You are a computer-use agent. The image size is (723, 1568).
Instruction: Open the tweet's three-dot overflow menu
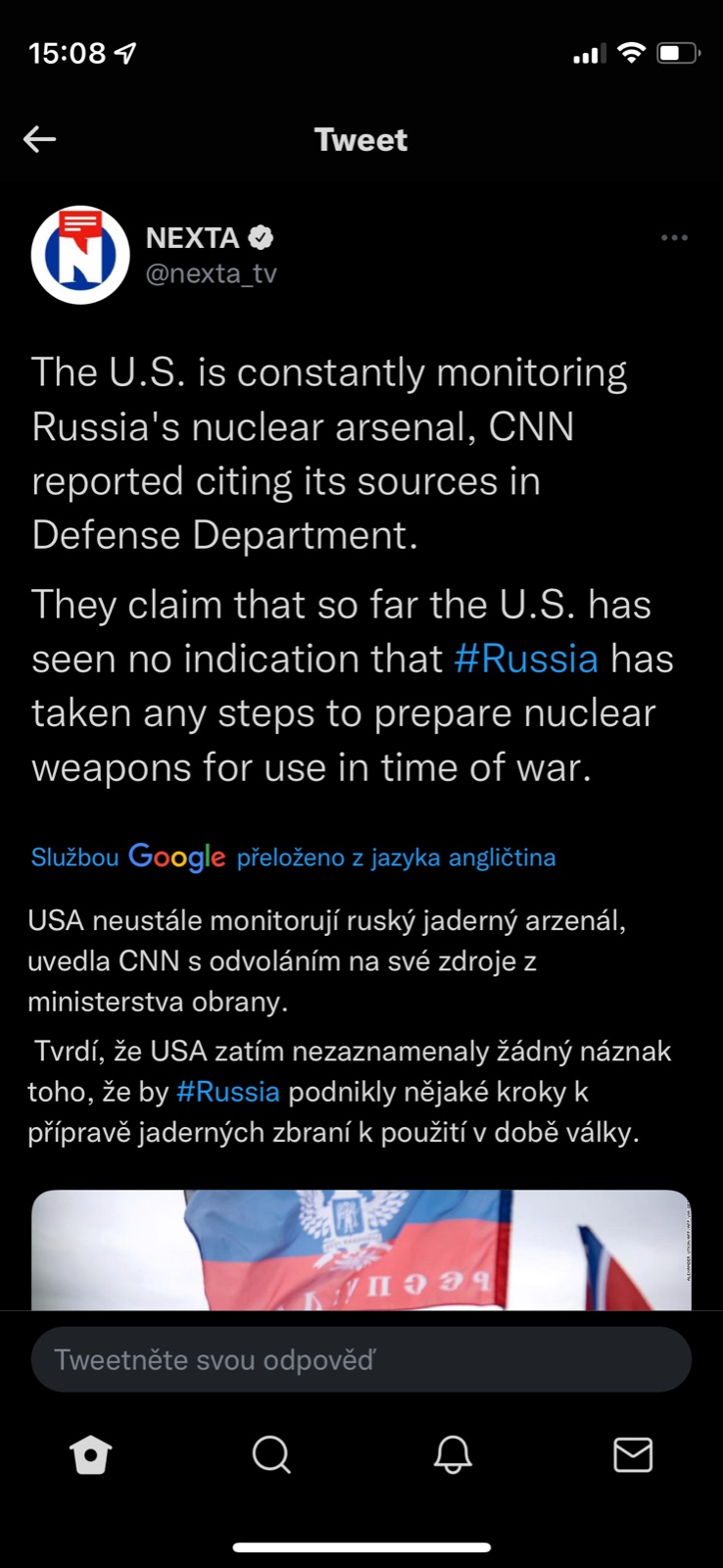pos(674,238)
